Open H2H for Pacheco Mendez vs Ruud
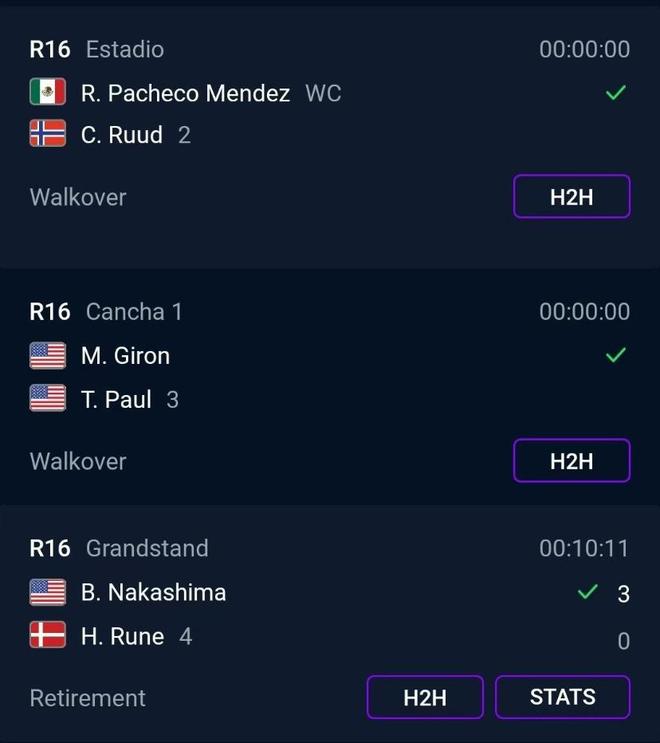 571,197
